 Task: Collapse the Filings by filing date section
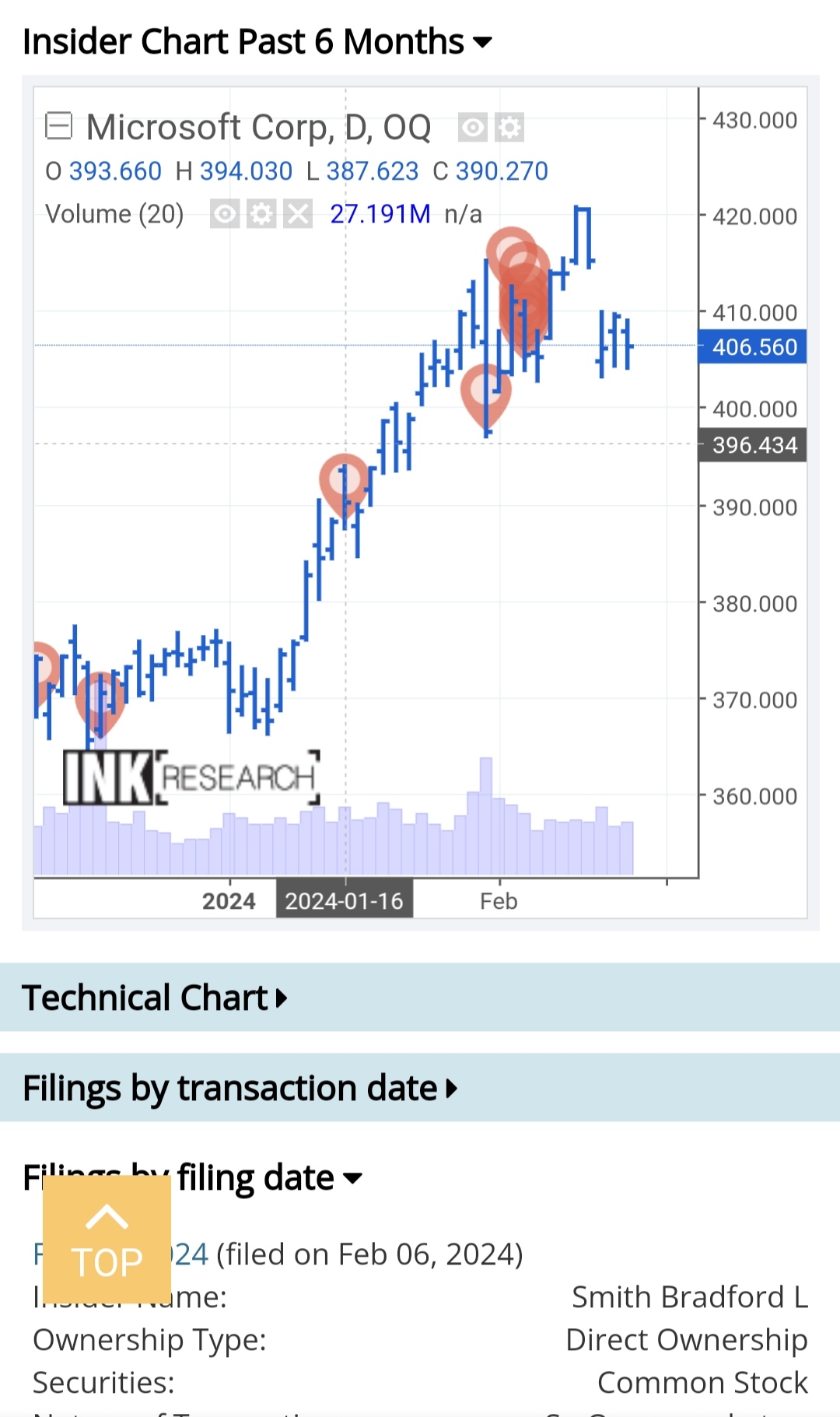coord(193,1178)
